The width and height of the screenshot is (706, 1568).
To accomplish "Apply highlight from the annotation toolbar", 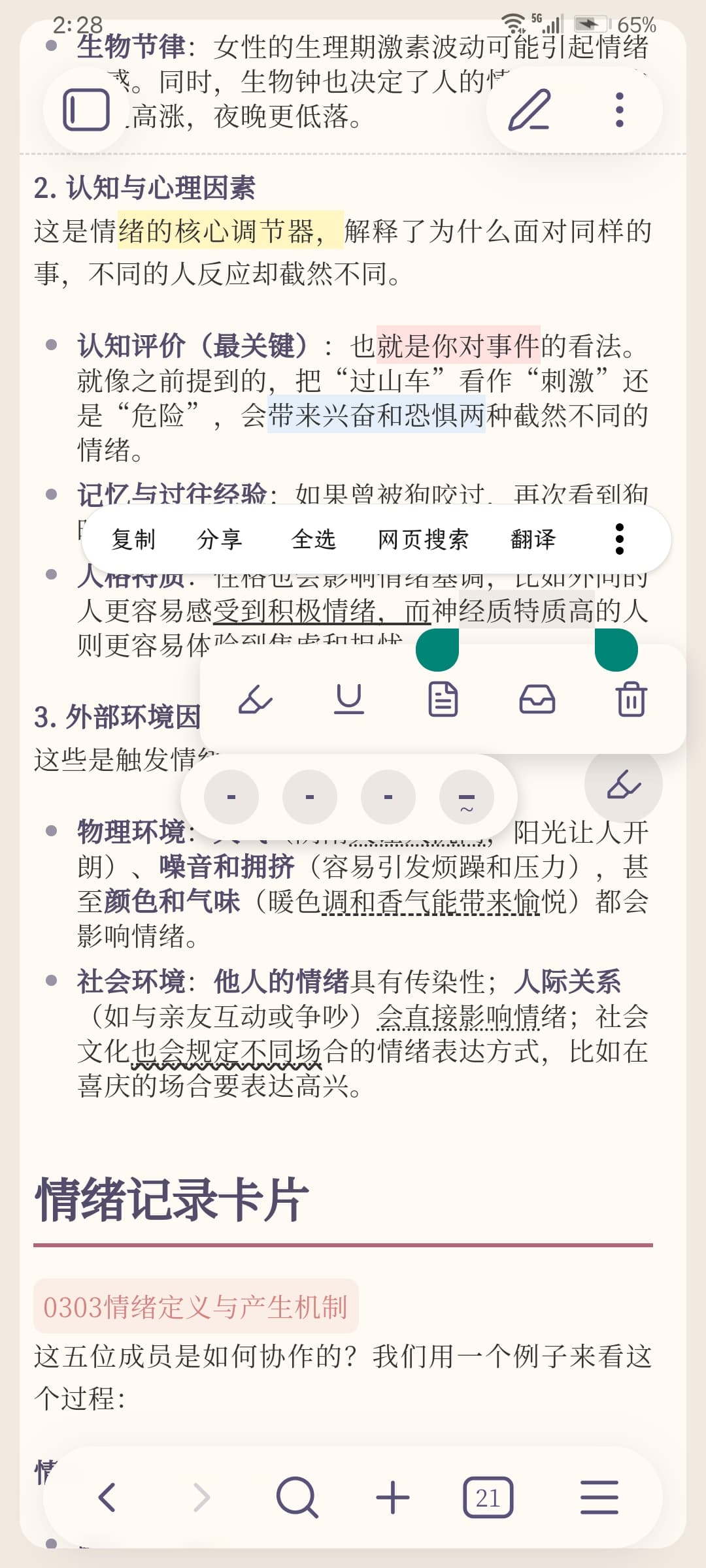I will pyautogui.click(x=255, y=700).
